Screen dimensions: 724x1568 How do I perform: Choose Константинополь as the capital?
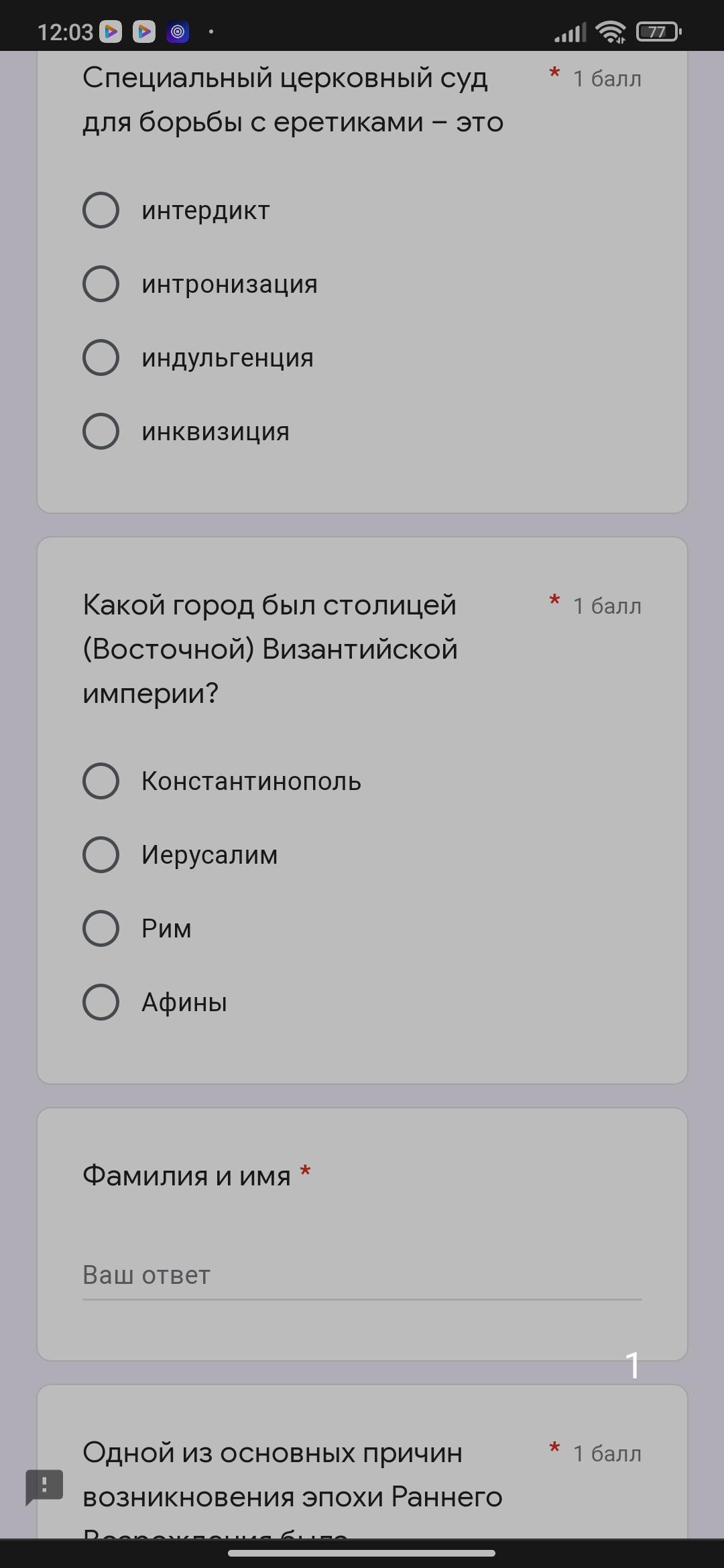(101, 781)
